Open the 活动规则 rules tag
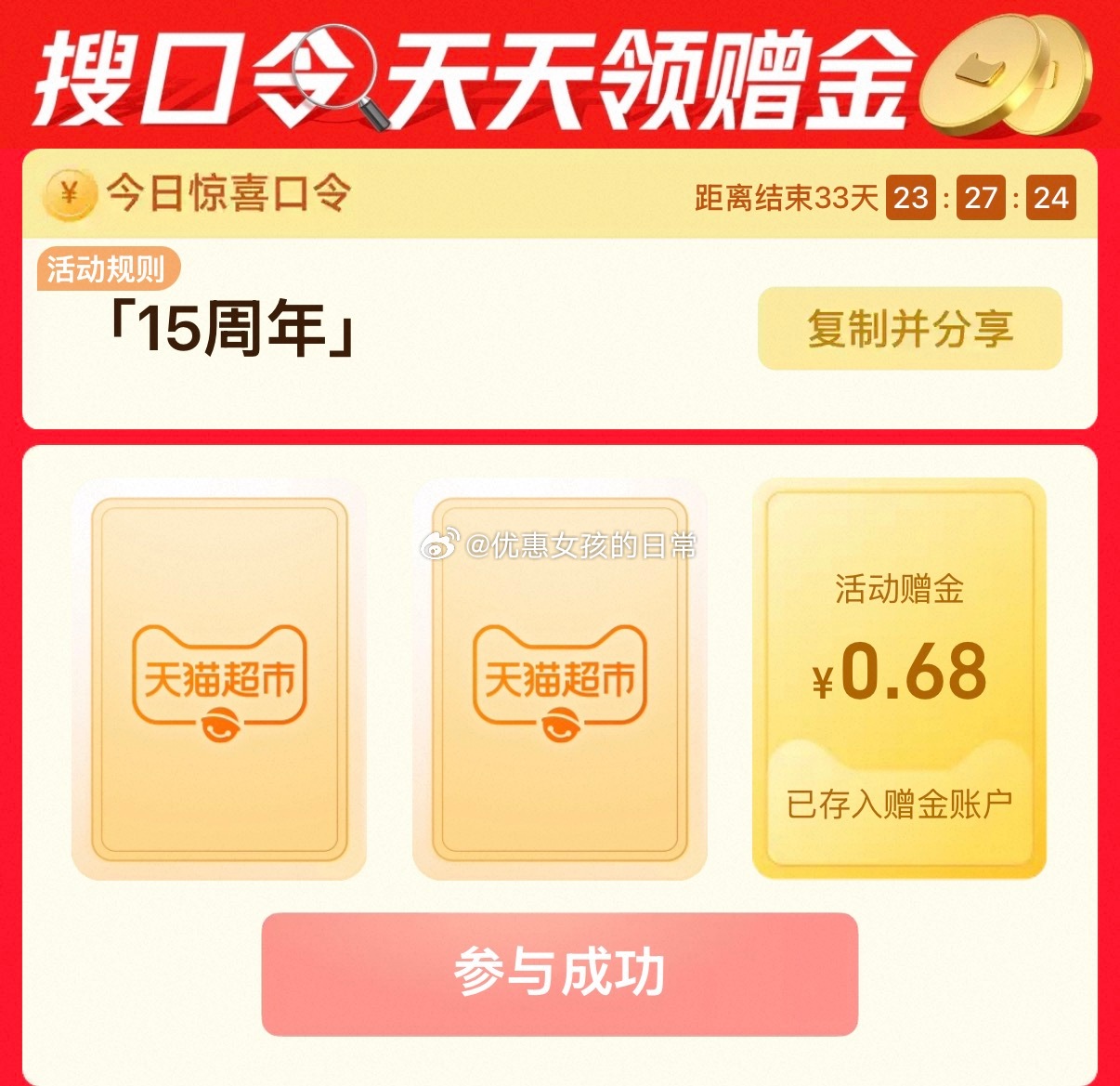1120x1086 pixels. (x=107, y=270)
